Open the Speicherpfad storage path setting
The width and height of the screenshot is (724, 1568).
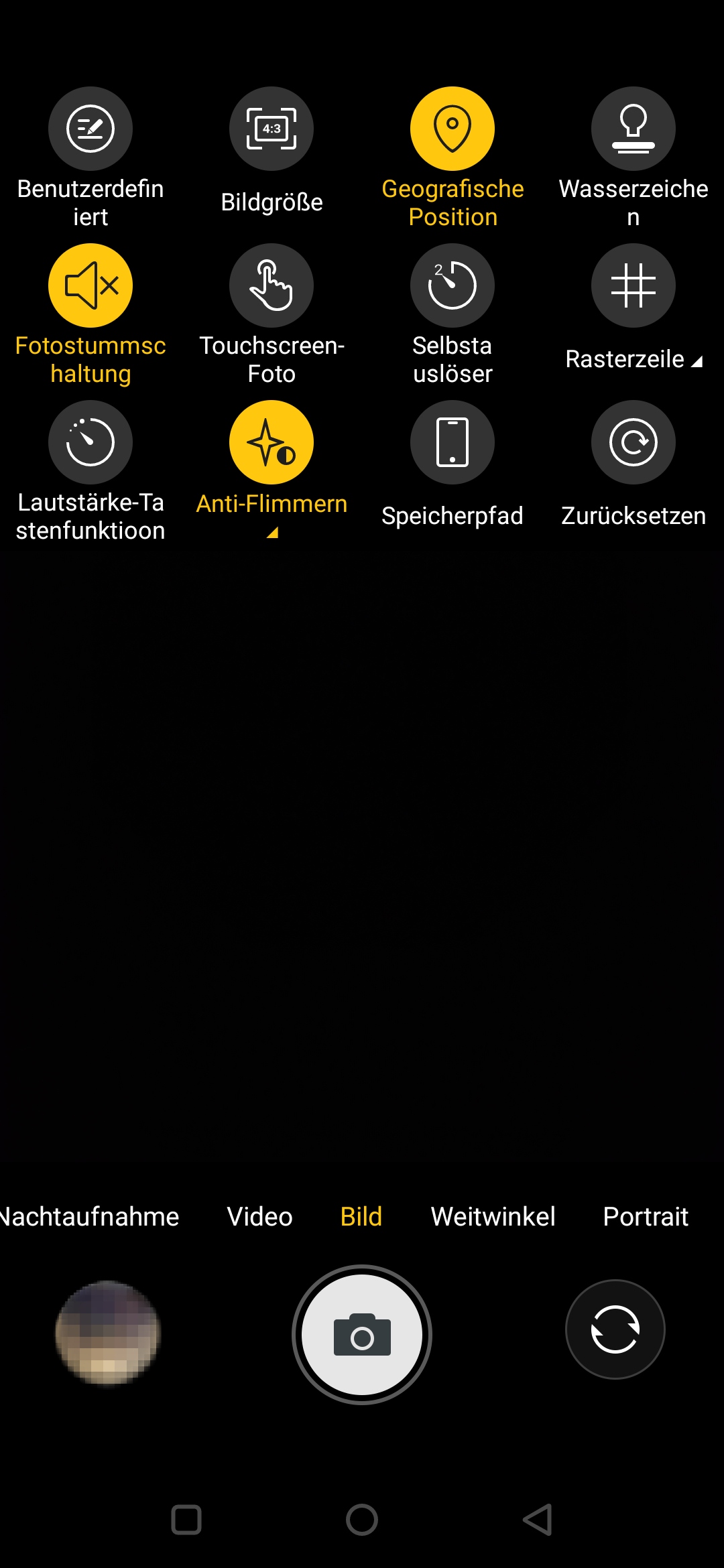452,442
